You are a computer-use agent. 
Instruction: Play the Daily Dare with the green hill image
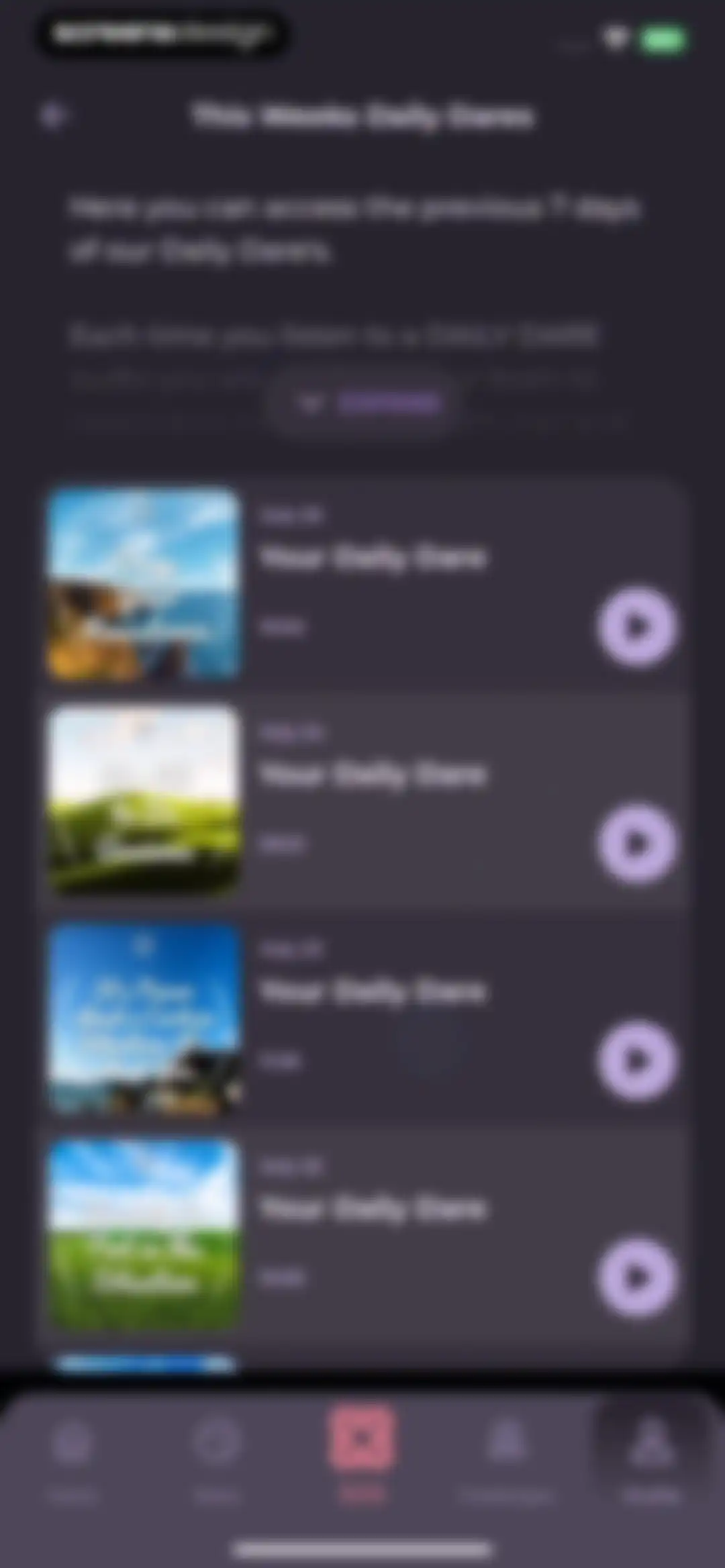click(x=636, y=844)
